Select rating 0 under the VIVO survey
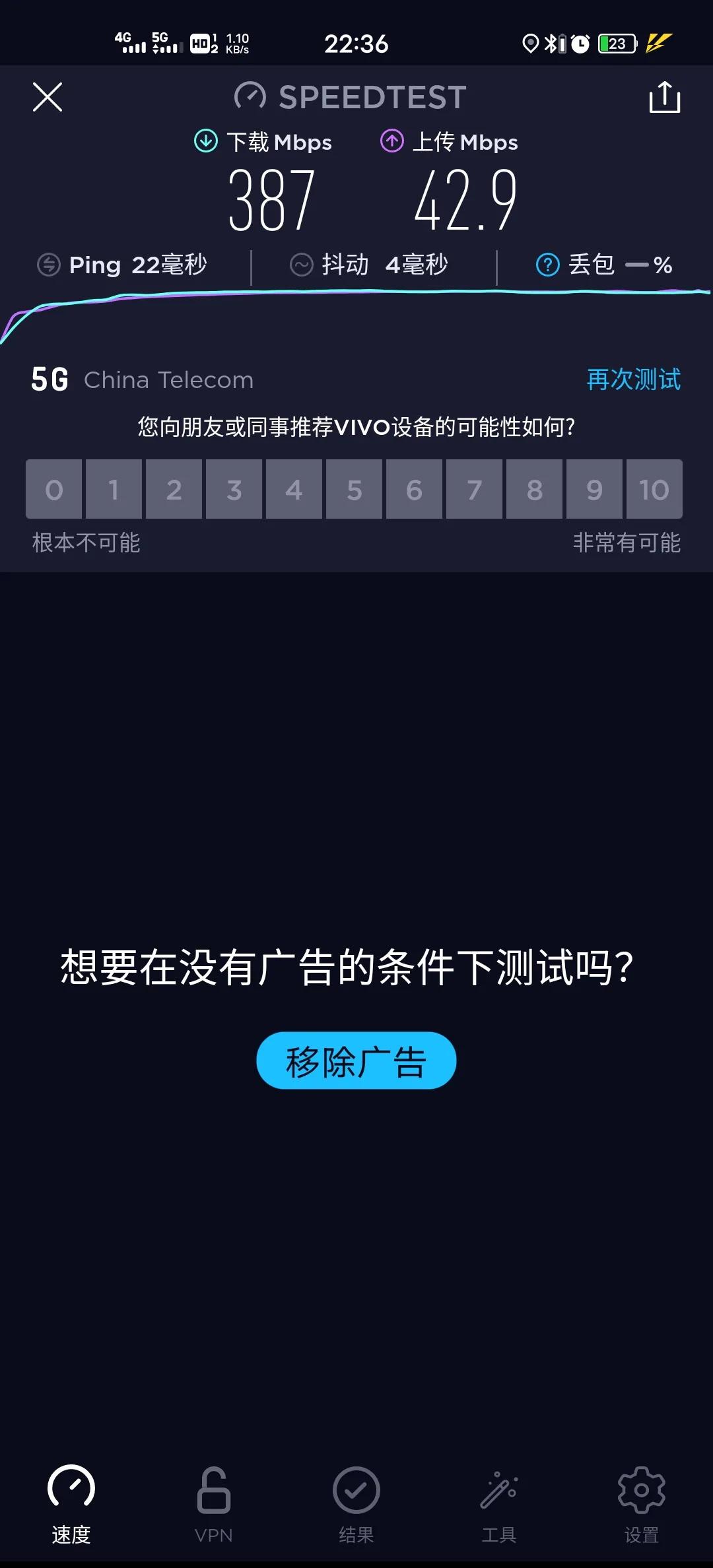The height and width of the screenshot is (1568, 713). [53, 490]
